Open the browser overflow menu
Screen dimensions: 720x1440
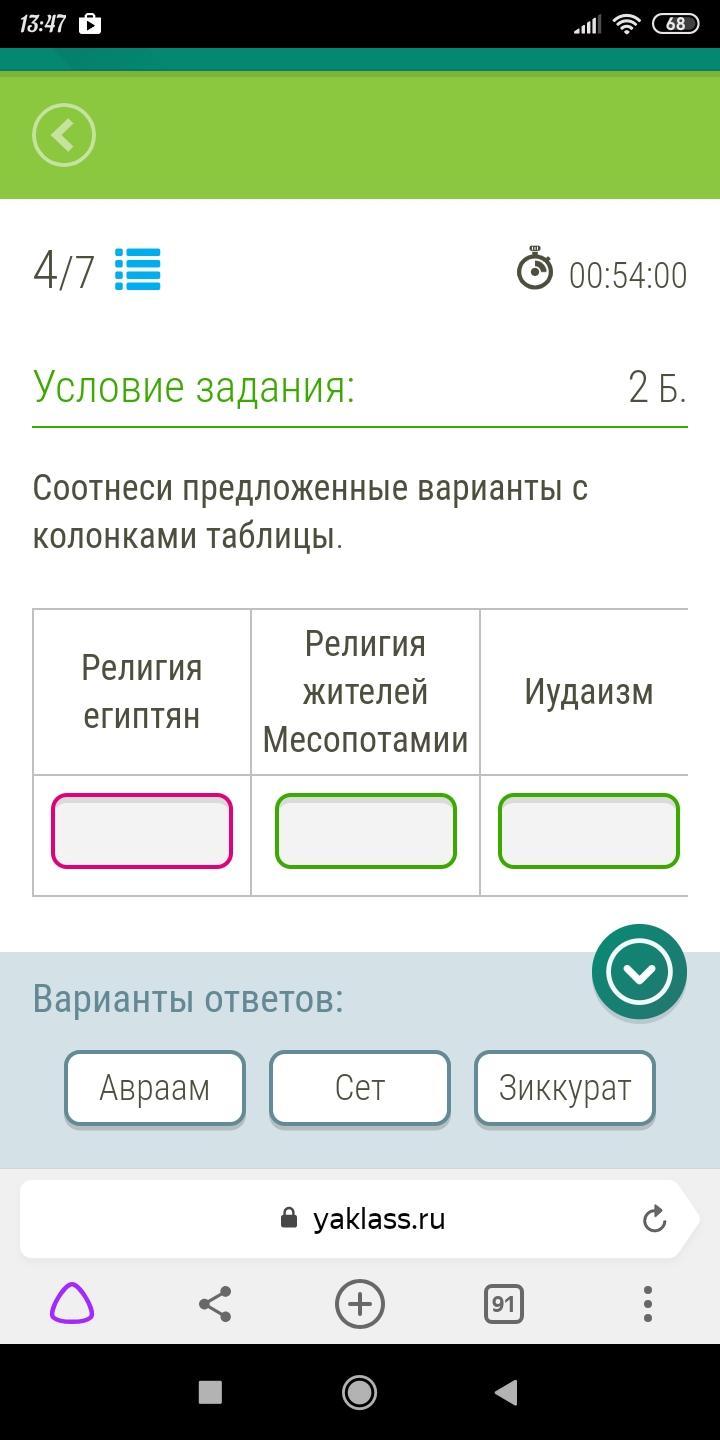(648, 1304)
